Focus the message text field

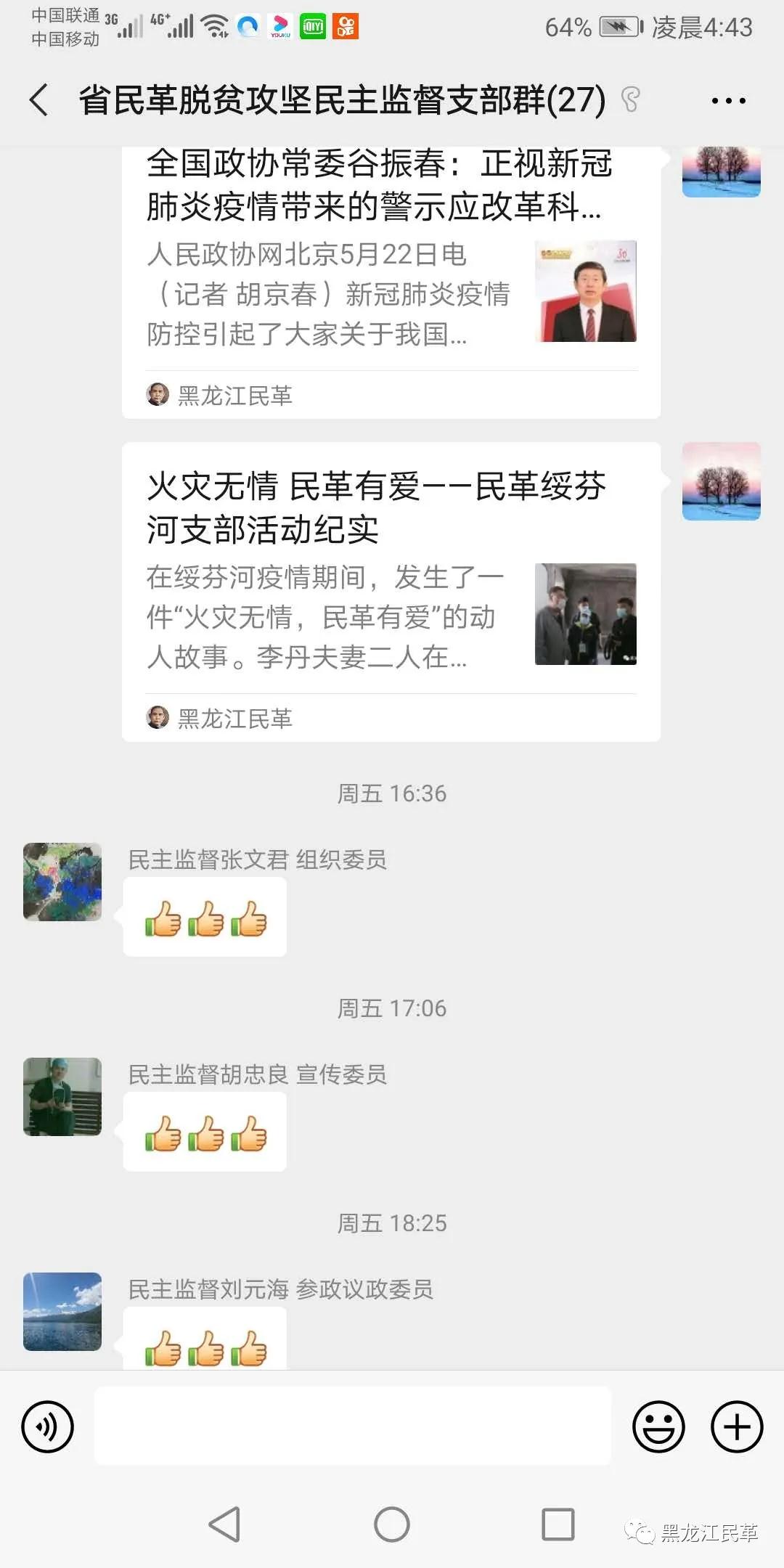tap(353, 1426)
